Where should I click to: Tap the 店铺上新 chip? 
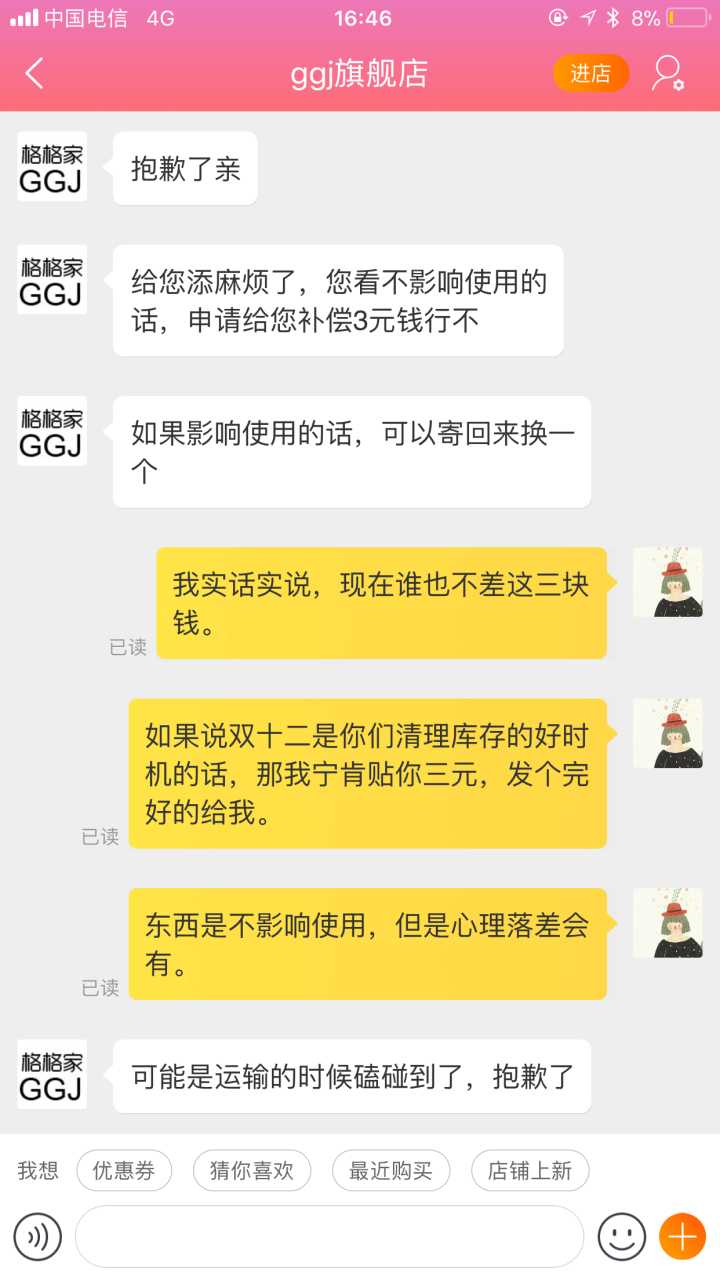529,1171
